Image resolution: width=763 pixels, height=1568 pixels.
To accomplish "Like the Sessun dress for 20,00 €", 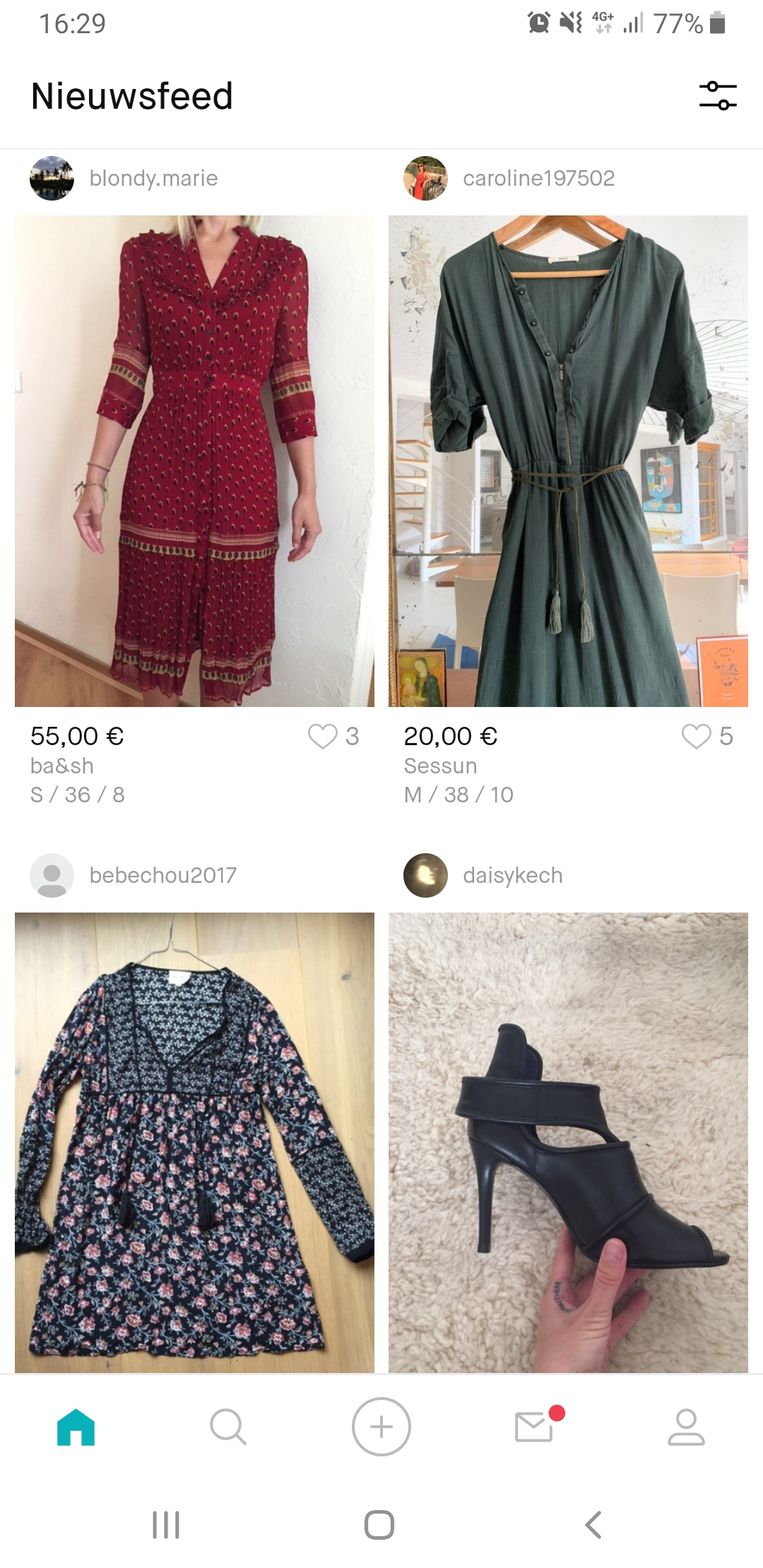I will 696,737.
